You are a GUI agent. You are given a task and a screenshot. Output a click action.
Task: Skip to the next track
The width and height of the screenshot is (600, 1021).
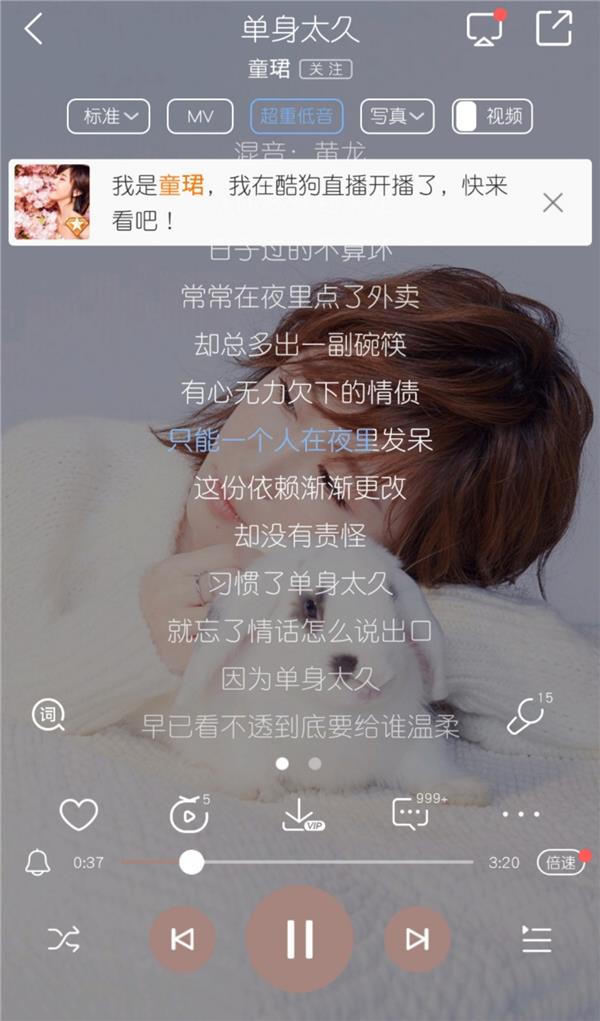(417, 939)
